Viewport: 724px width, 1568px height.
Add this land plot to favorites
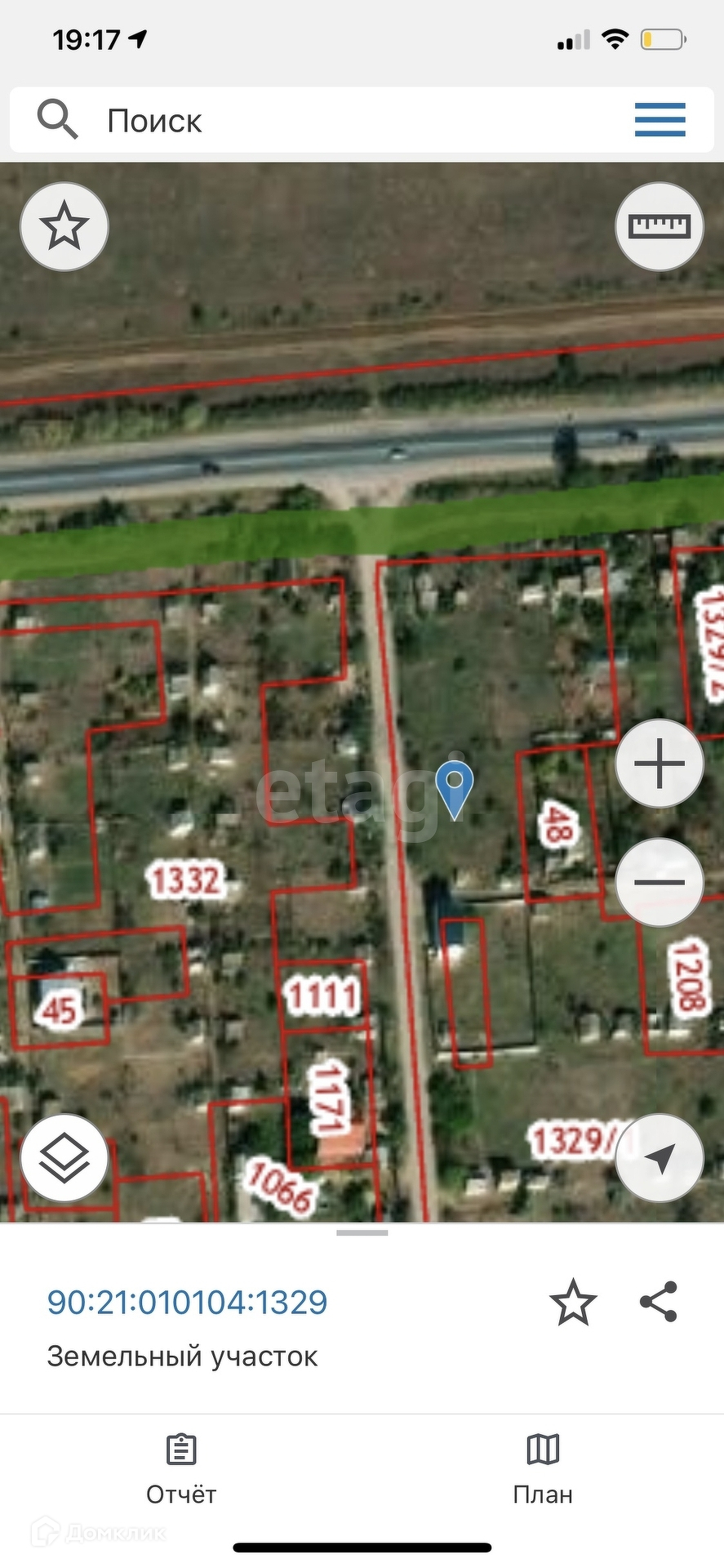click(573, 1302)
